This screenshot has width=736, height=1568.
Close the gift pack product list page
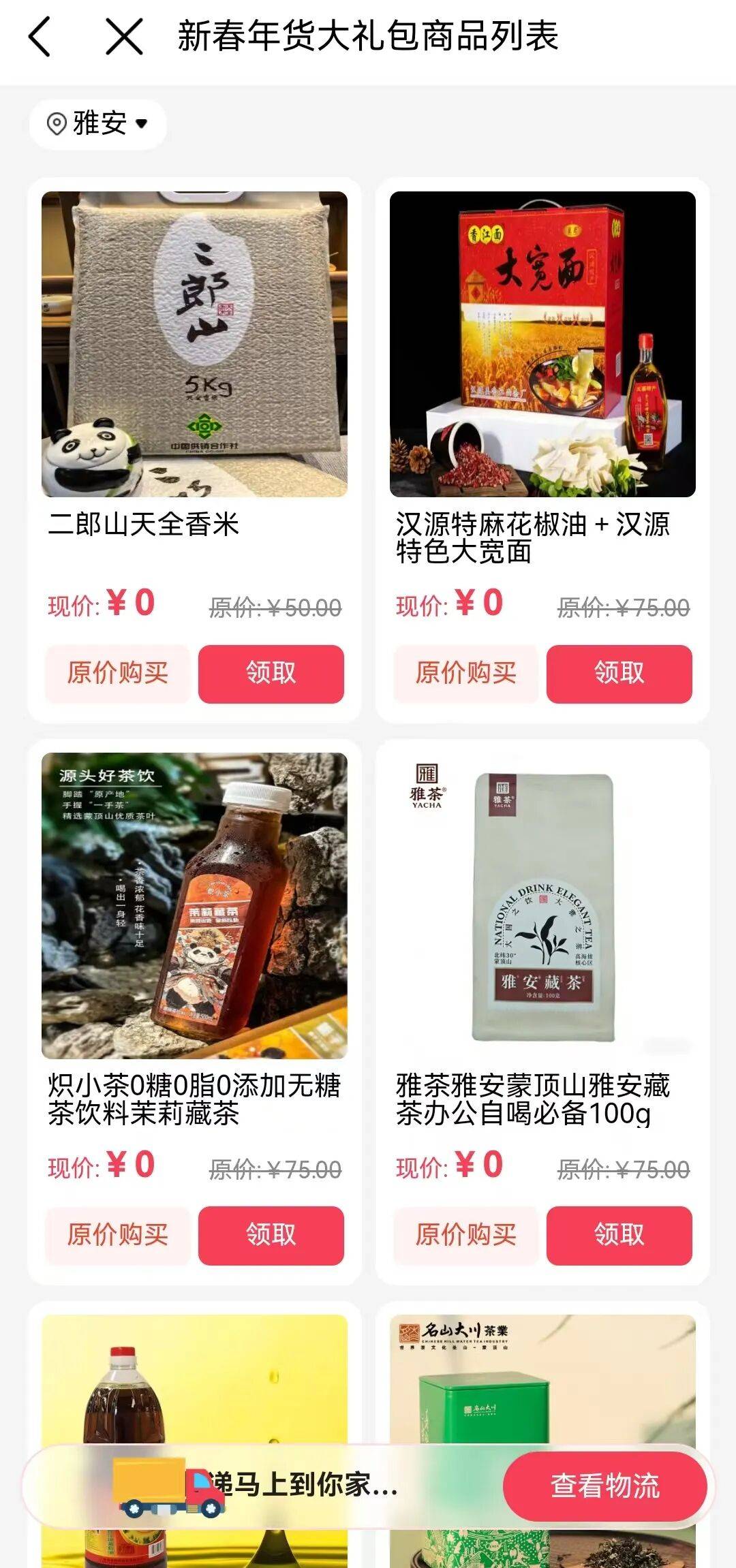coord(125,36)
